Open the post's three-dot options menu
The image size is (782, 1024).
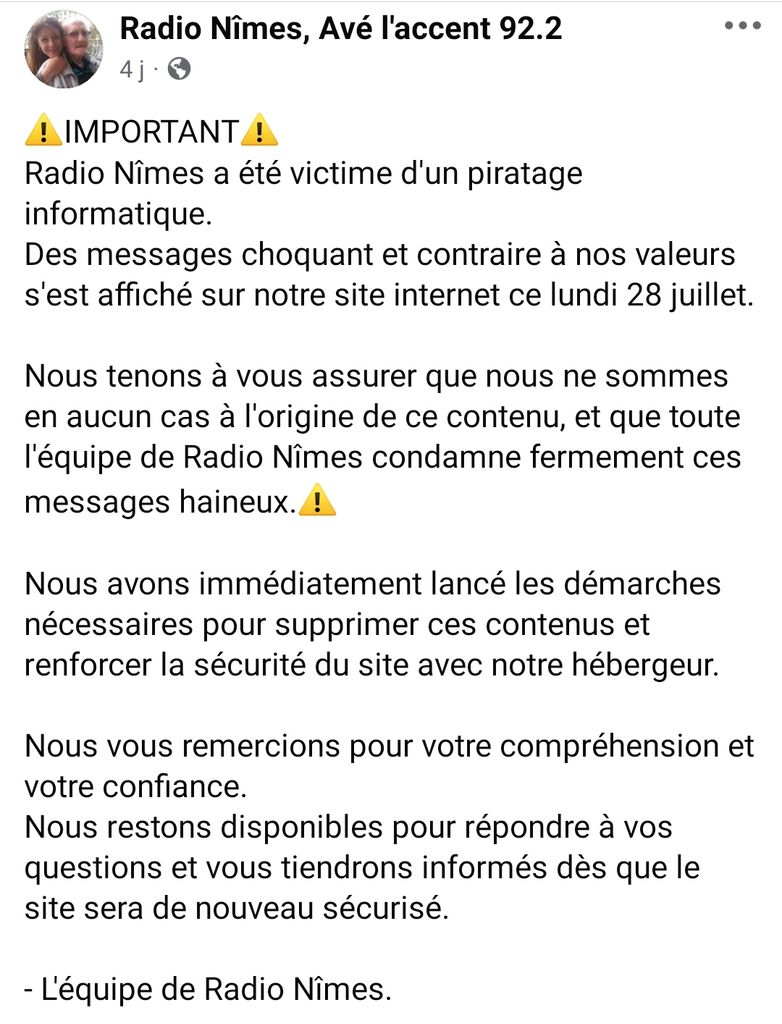[x=742, y=27]
